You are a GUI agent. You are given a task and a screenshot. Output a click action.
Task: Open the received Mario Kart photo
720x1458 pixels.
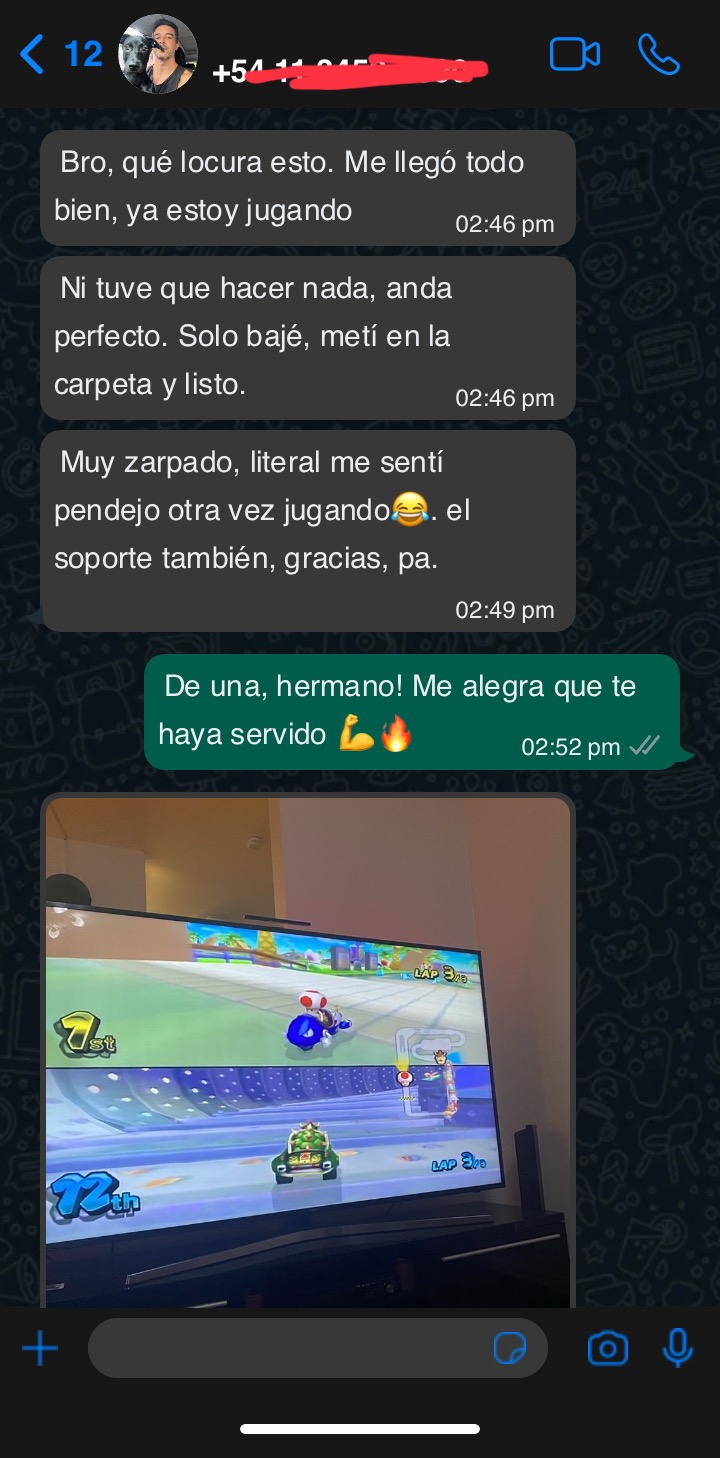(308, 1051)
